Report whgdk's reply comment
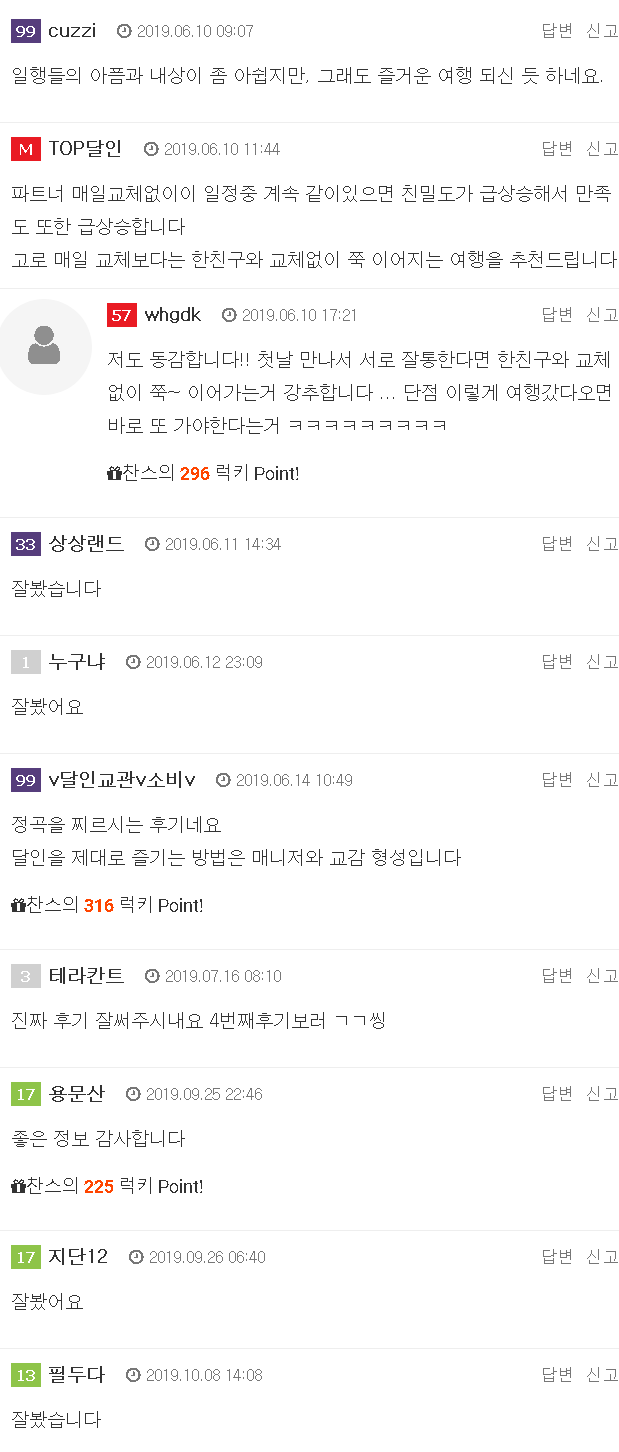This screenshot has height=1452, width=619. 602,315
